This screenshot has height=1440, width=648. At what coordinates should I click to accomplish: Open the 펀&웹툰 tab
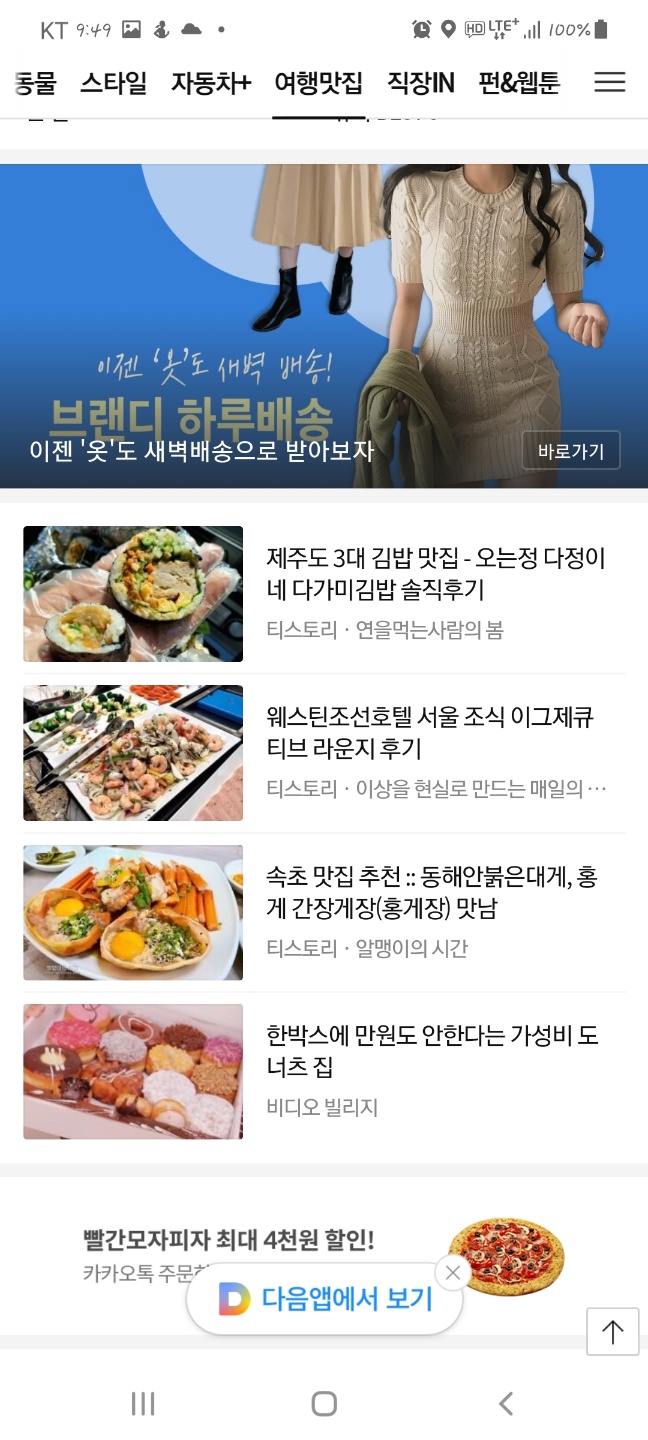click(x=519, y=83)
